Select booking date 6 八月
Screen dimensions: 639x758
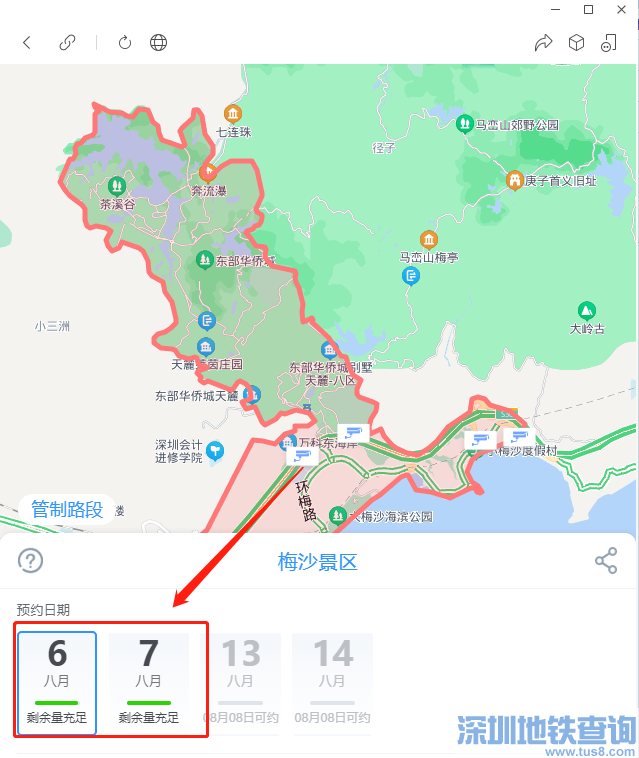[x=57, y=682]
